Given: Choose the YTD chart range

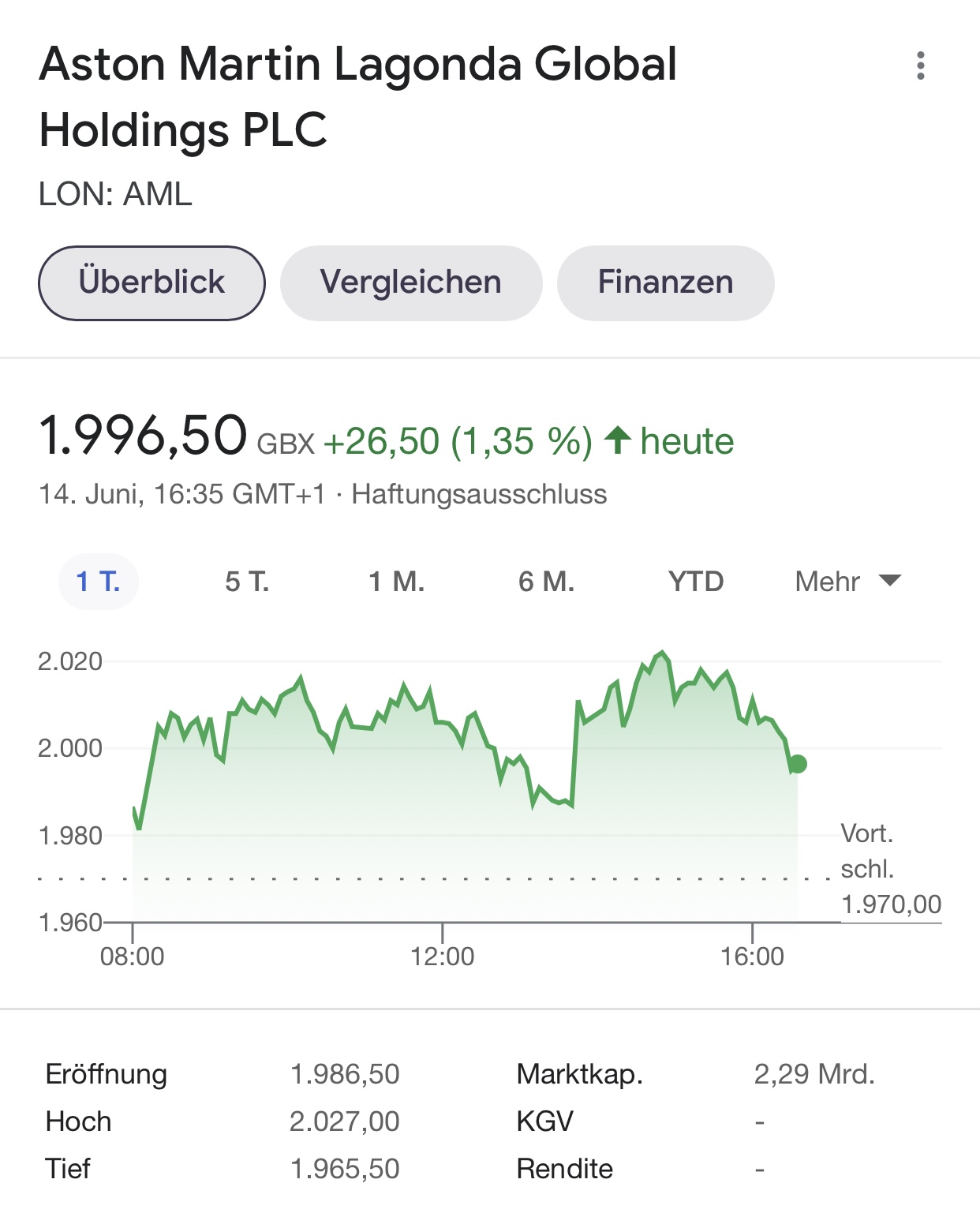Looking at the screenshot, I should 695,582.
